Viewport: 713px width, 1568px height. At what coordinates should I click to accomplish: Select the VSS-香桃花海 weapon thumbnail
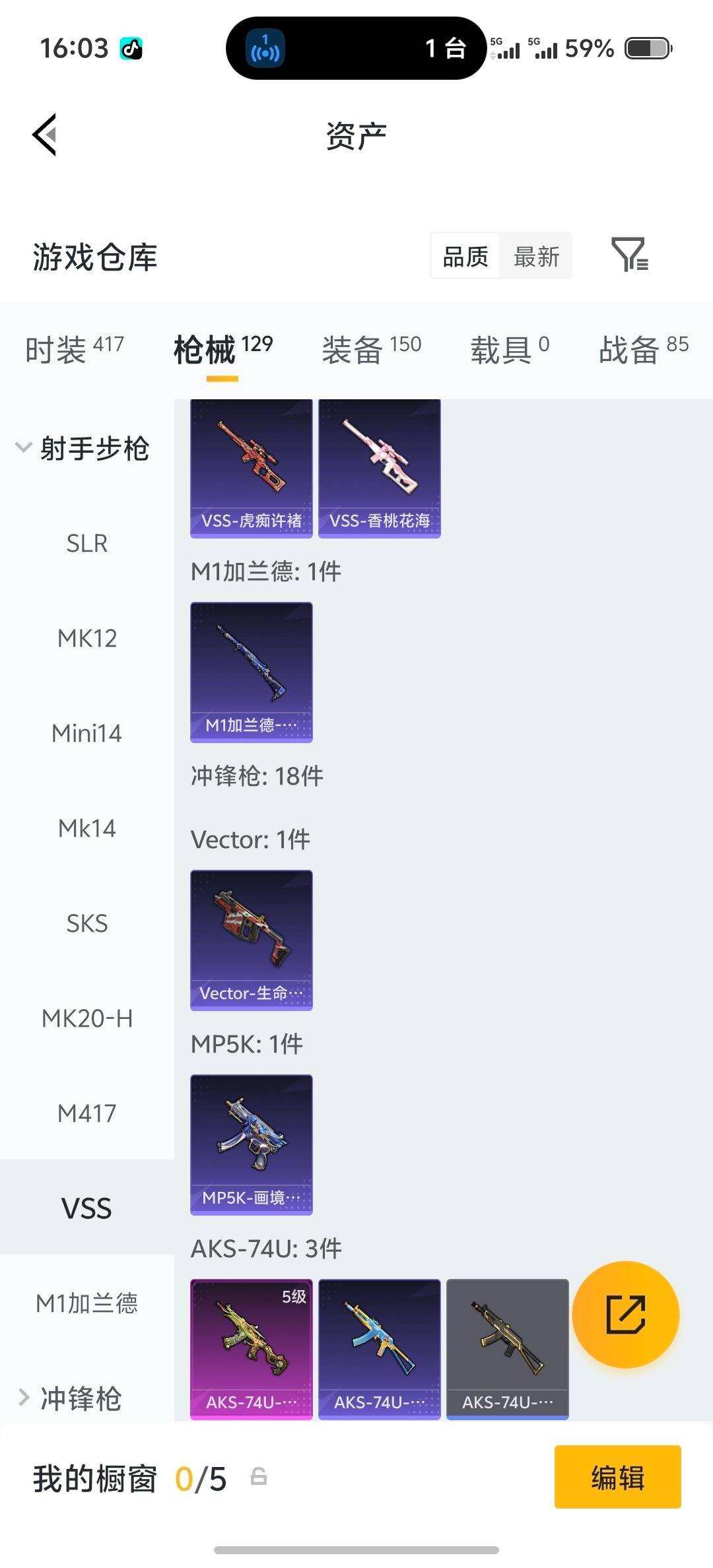click(x=378, y=465)
